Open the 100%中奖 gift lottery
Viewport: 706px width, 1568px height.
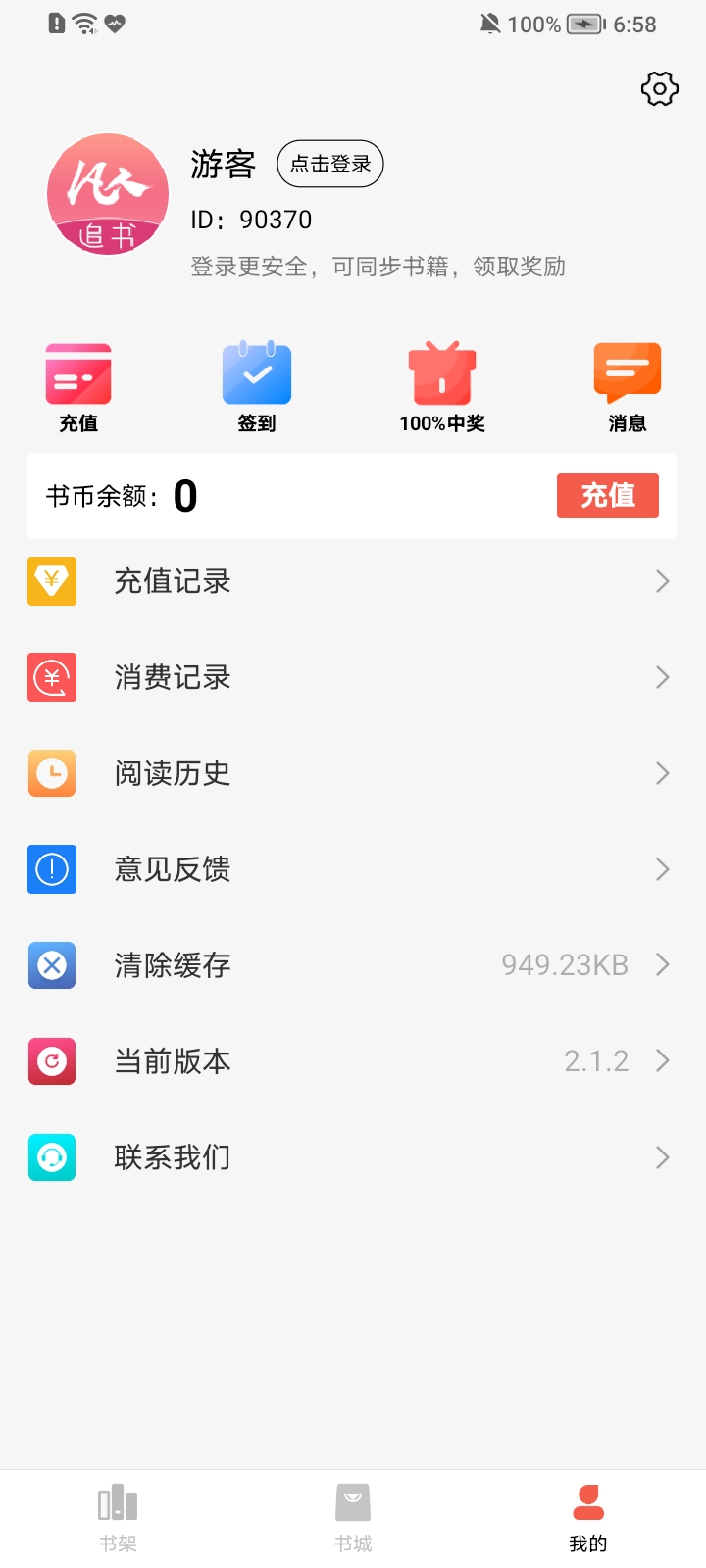pos(442,387)
